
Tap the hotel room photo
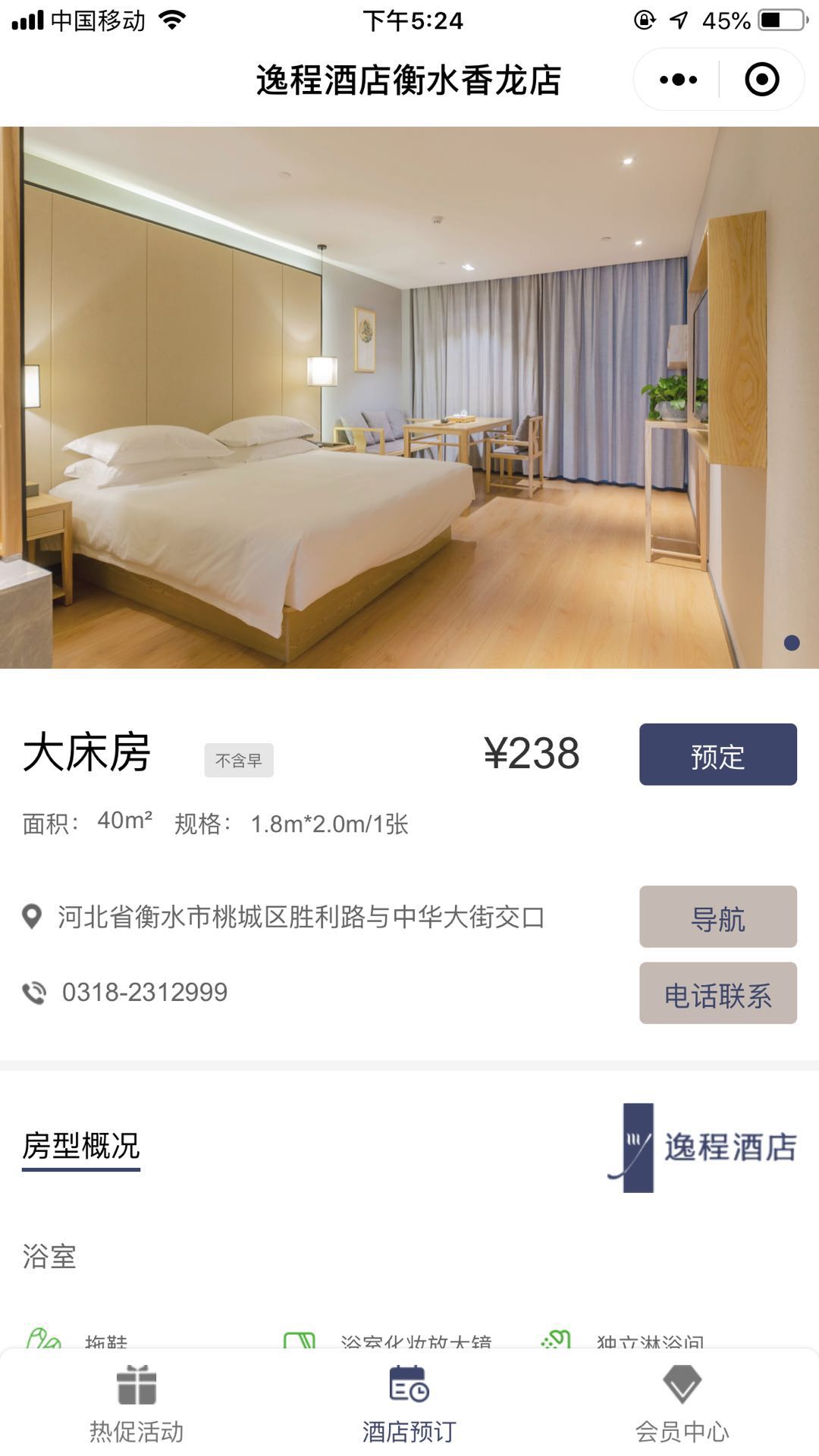[409, 394]
